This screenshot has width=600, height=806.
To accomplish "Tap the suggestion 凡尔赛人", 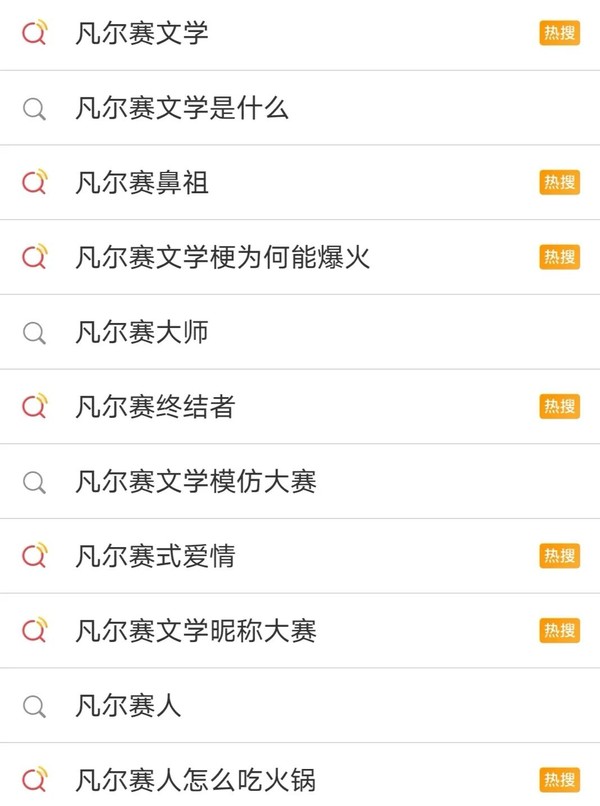I will (128, 706).
